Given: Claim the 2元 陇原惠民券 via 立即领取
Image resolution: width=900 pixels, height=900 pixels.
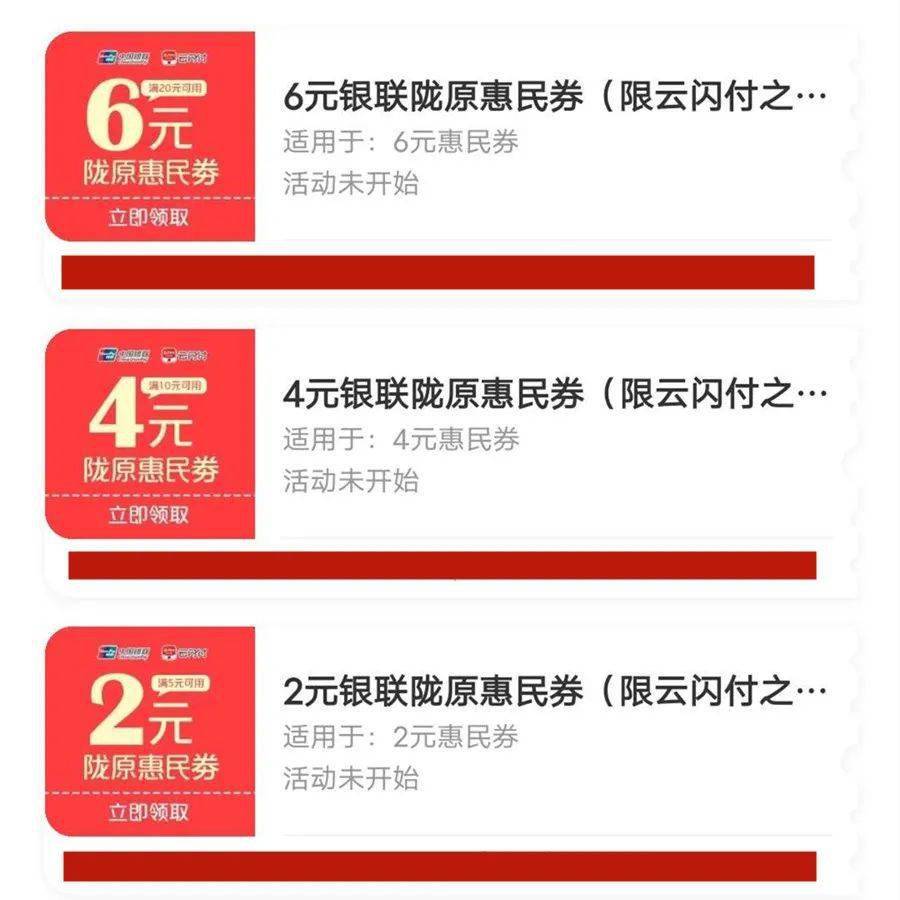Looking at the screenshot, I should click(x=148, y=812).
